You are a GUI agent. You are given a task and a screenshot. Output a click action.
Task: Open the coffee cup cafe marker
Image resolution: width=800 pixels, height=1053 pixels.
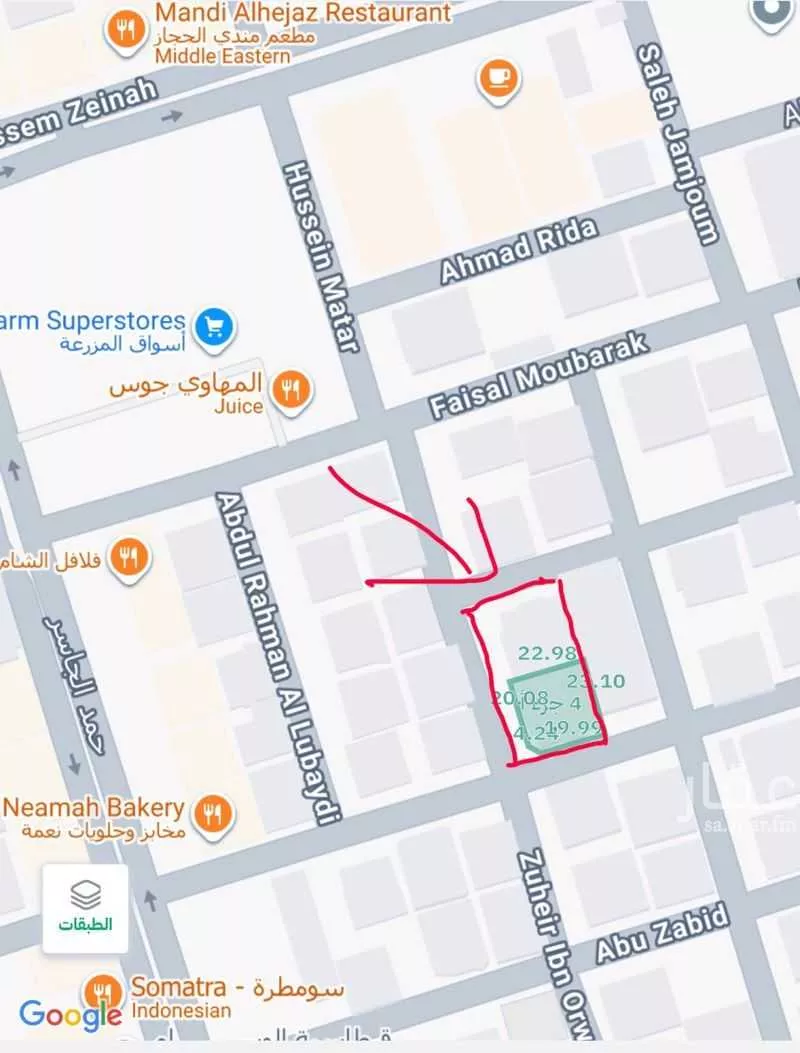pyautogui.click(x=497, y=78)
